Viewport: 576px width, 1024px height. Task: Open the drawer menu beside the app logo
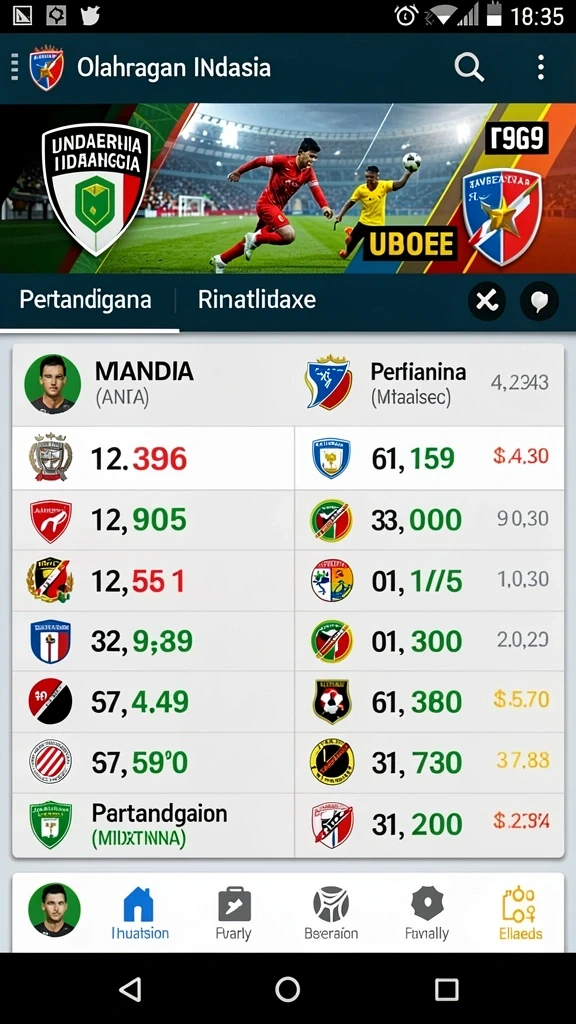14,67
